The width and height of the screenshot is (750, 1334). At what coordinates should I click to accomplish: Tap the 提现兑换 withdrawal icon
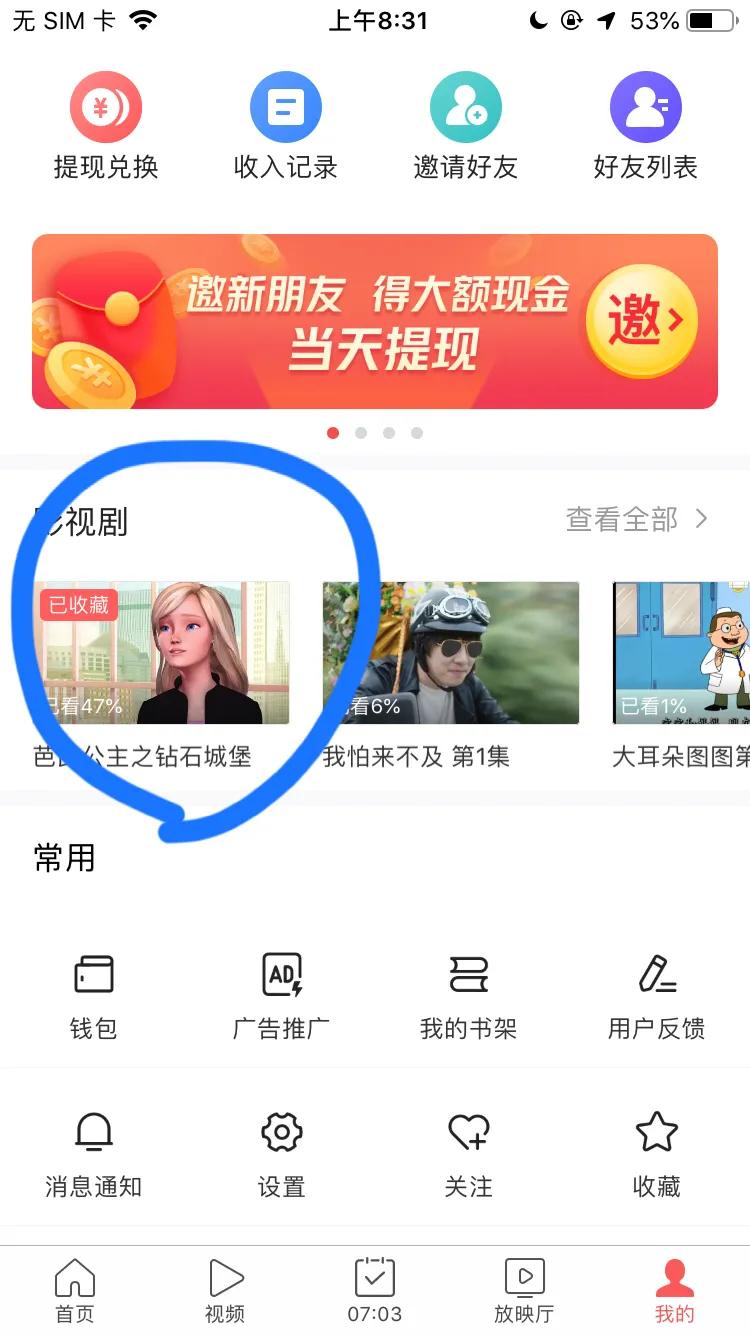click(x=106, y=106)
